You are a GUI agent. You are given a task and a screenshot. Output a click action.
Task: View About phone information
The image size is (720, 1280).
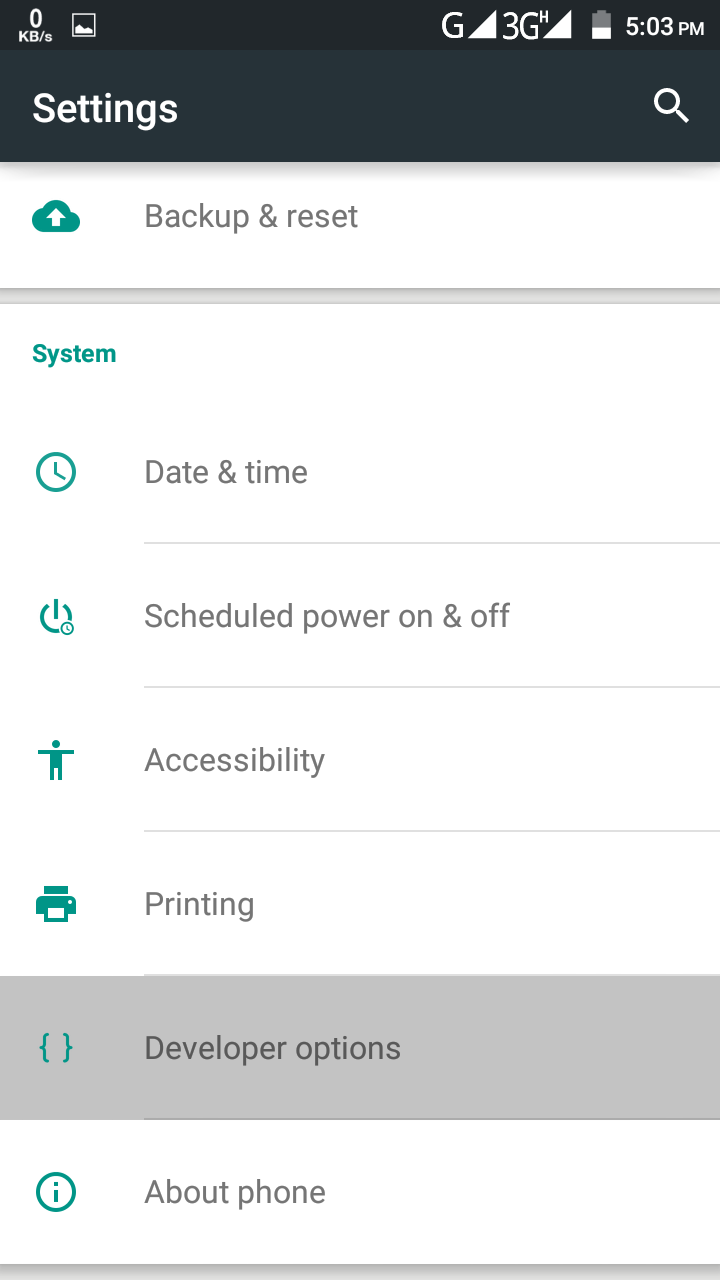coord(235,1192)
